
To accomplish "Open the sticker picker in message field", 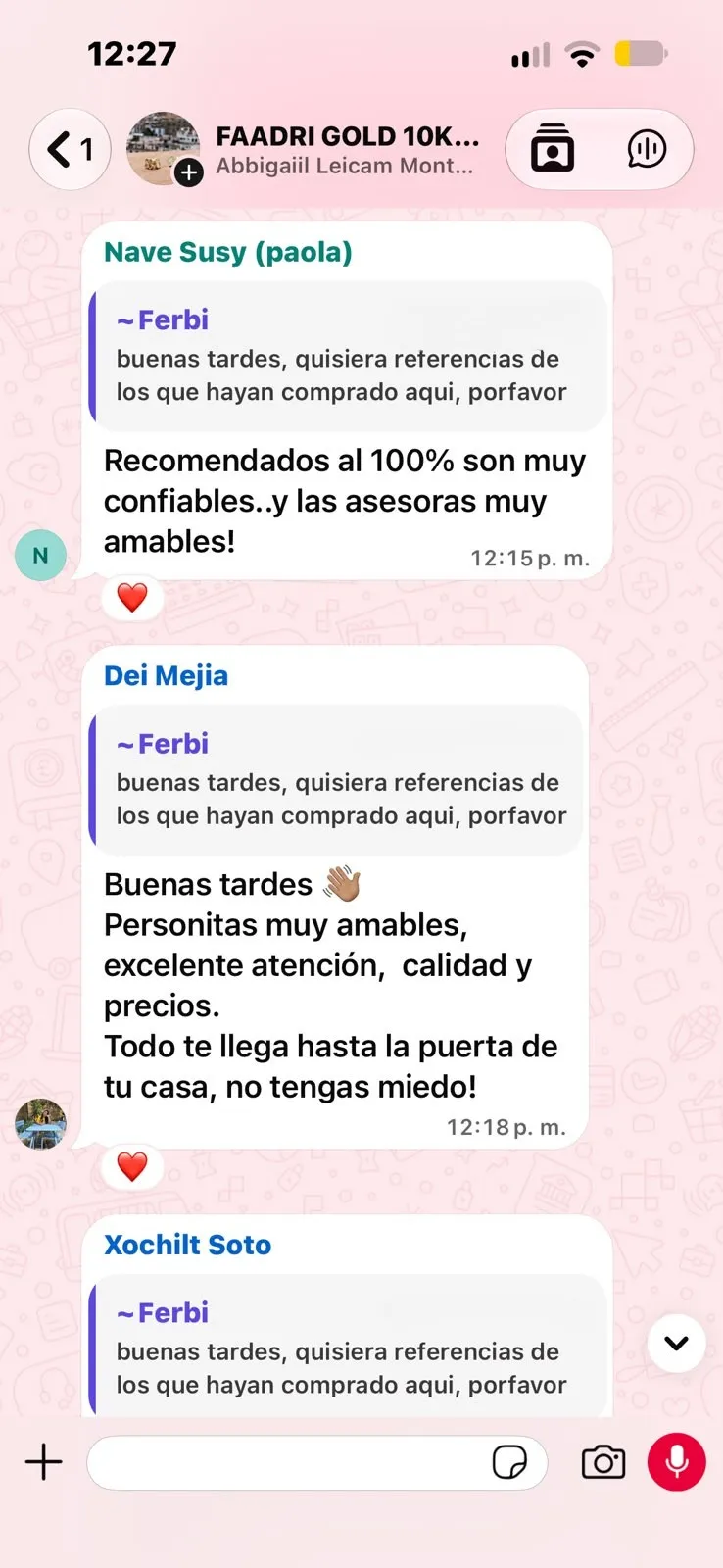I will [x=509, y=1462].
